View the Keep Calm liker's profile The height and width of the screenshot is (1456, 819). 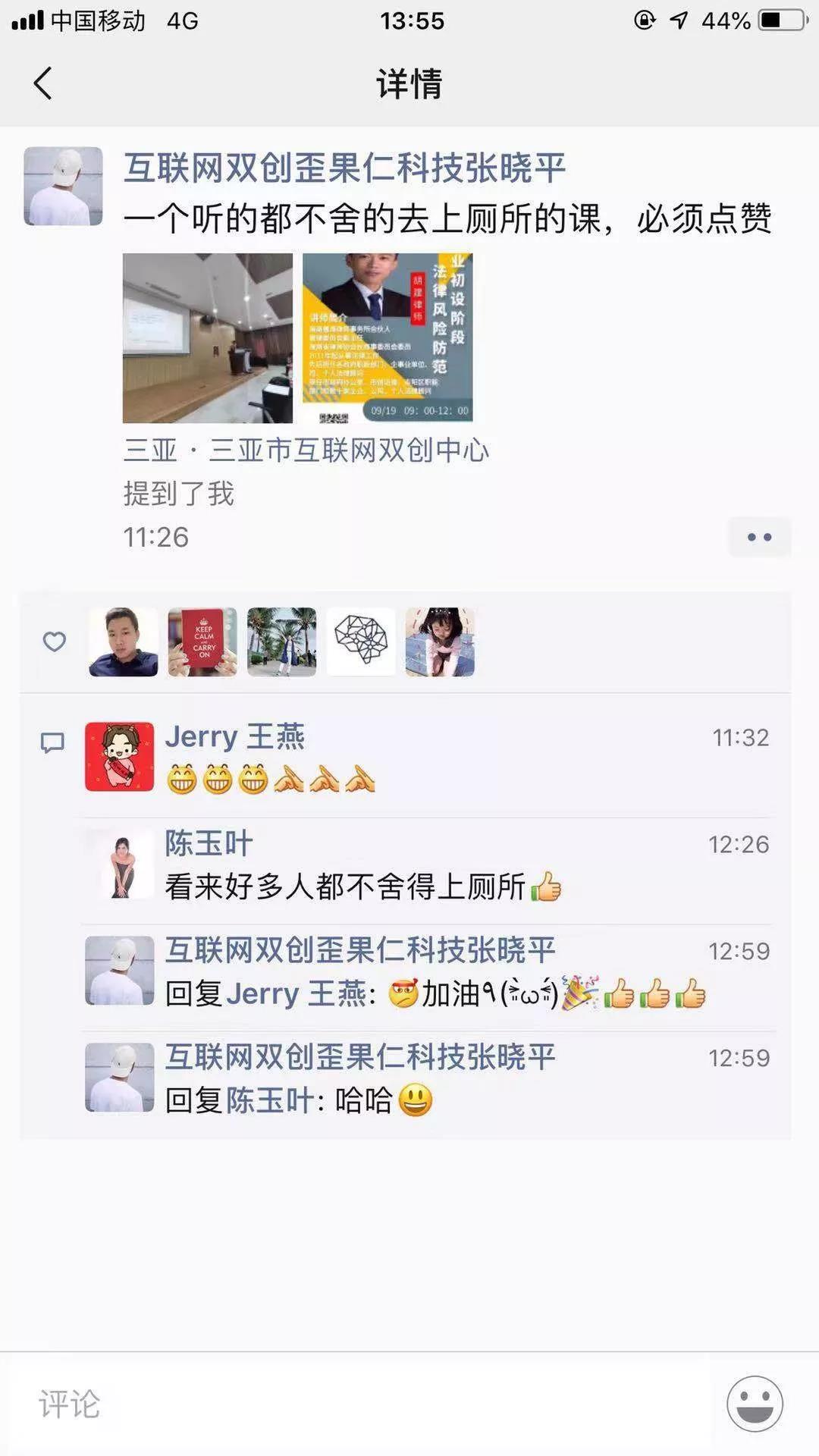tap(202, 642)
